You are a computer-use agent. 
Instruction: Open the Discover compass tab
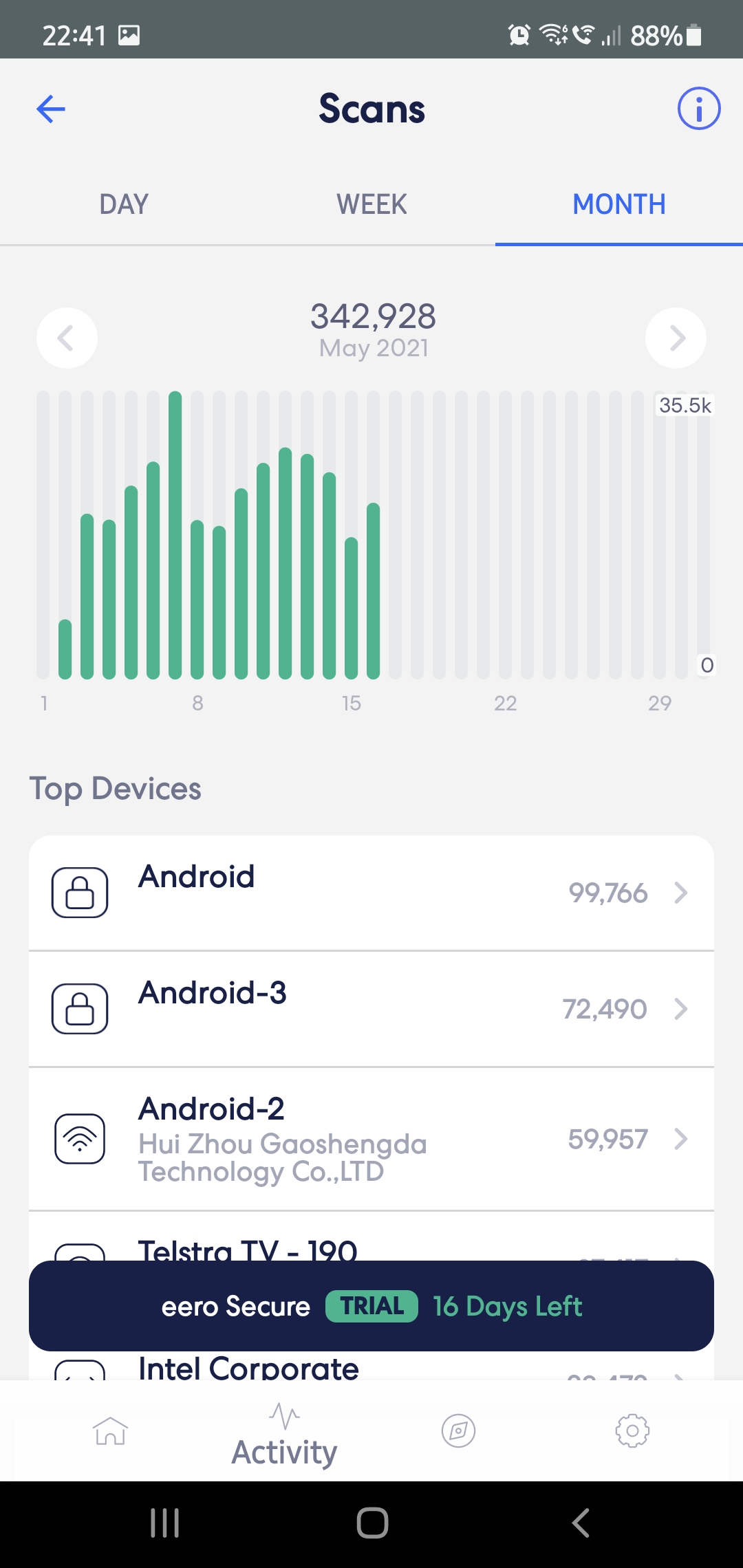click(x=458, y=1431)
